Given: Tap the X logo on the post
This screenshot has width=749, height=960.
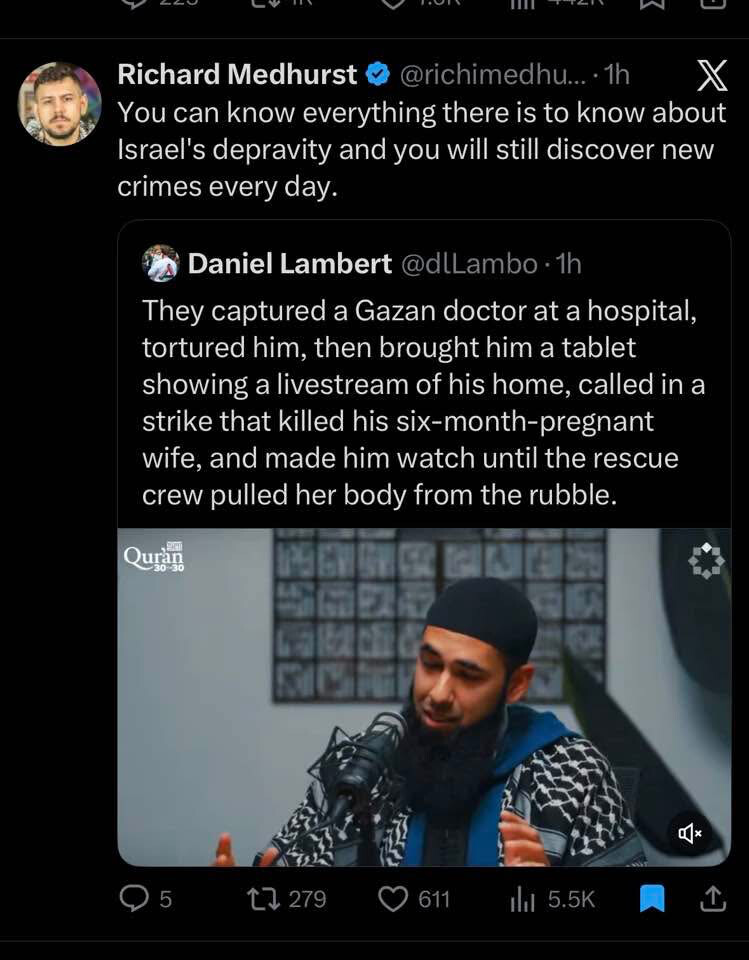Looking at the screenshot, I should [x=711, y=76].
